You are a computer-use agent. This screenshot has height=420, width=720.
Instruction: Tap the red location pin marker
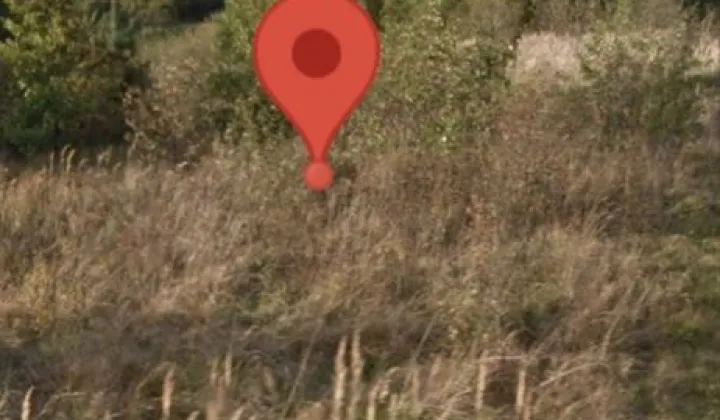click(x=316, y=70)
